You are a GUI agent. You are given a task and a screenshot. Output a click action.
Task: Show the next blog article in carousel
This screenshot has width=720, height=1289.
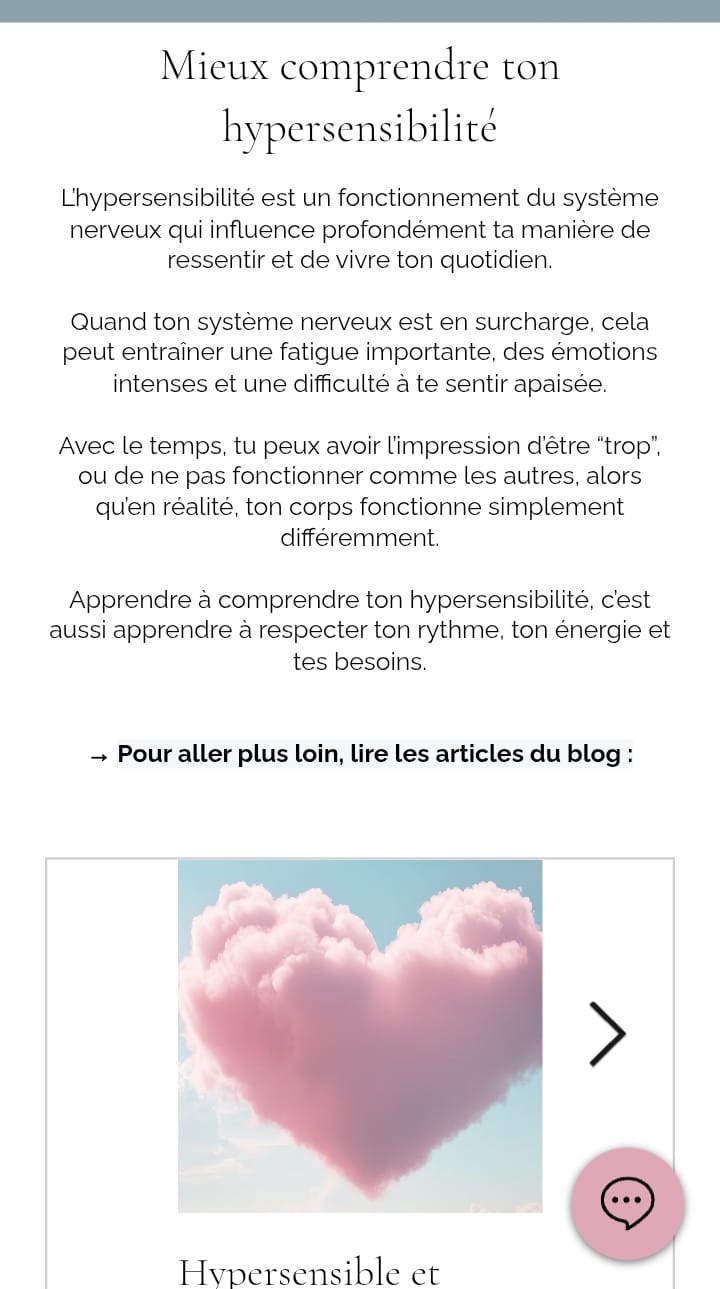(608, 1033)
